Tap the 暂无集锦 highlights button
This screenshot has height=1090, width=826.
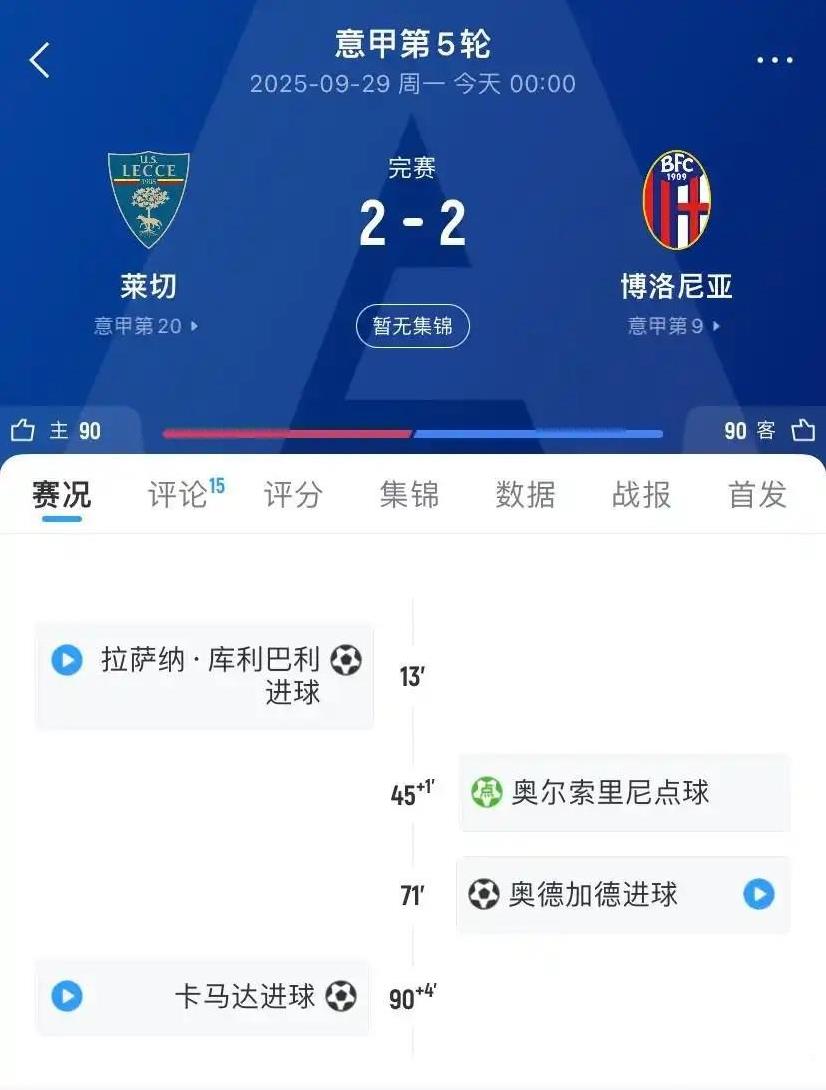click(x=412, y=325)
